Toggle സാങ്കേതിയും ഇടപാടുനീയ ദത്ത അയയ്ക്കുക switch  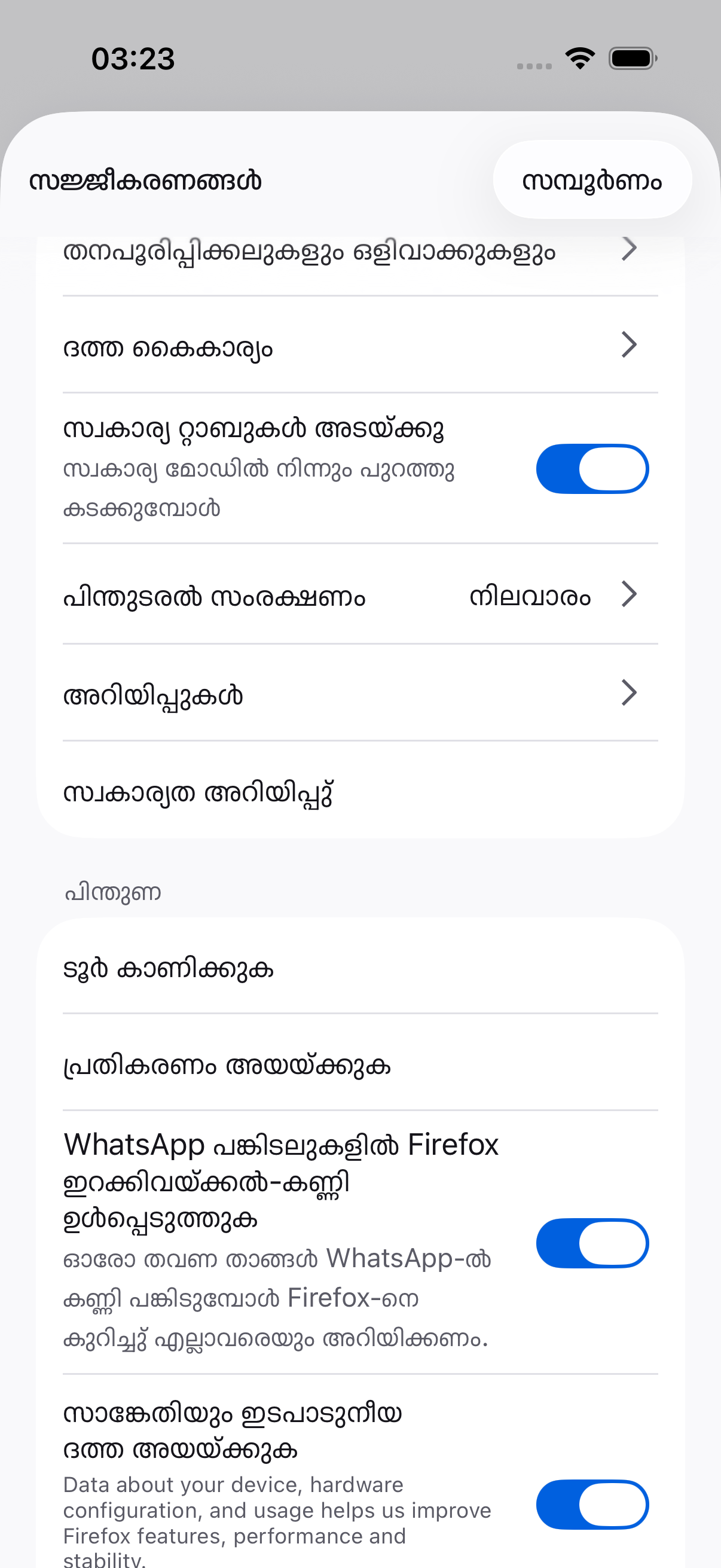tap(592, 1505)
